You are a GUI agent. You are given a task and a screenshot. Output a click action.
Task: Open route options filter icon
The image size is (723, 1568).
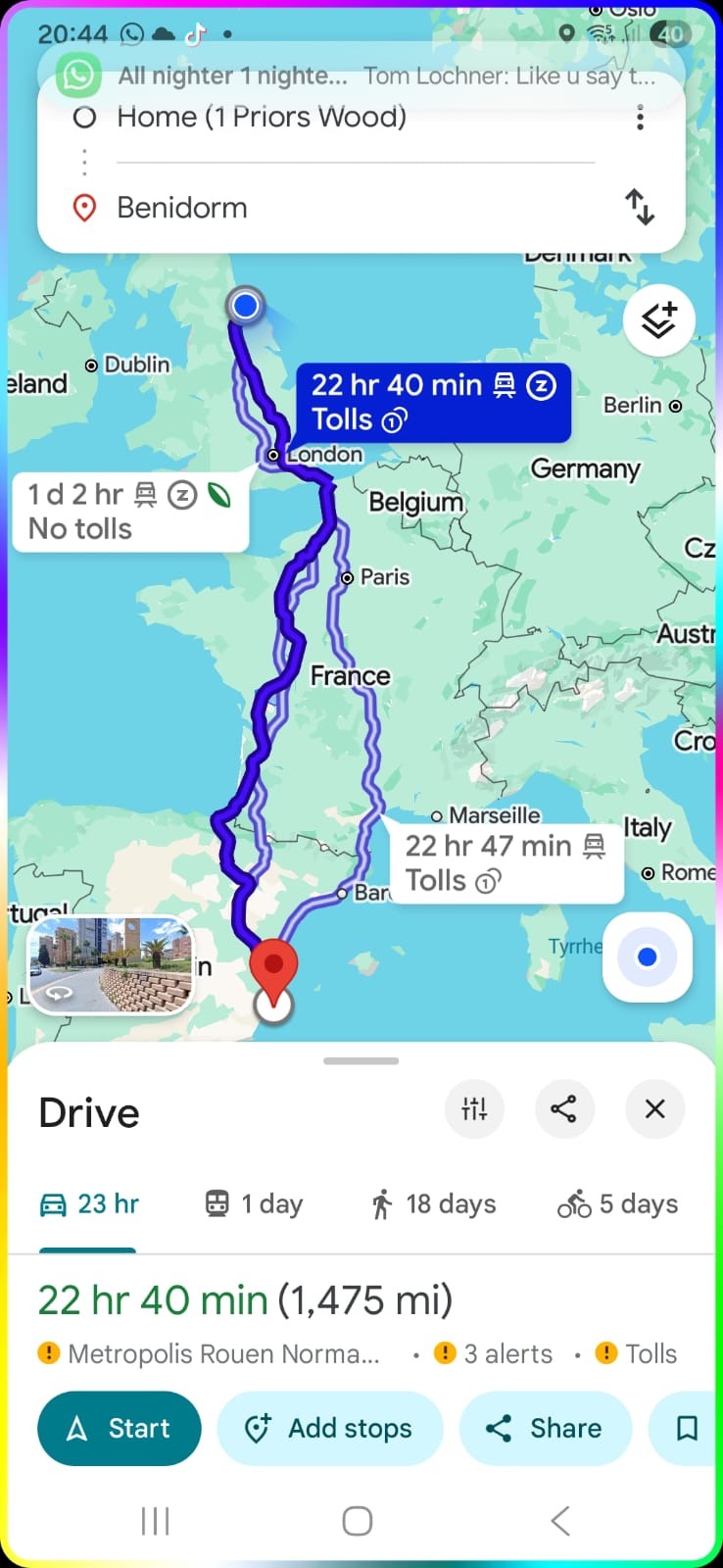(474, 1109)
